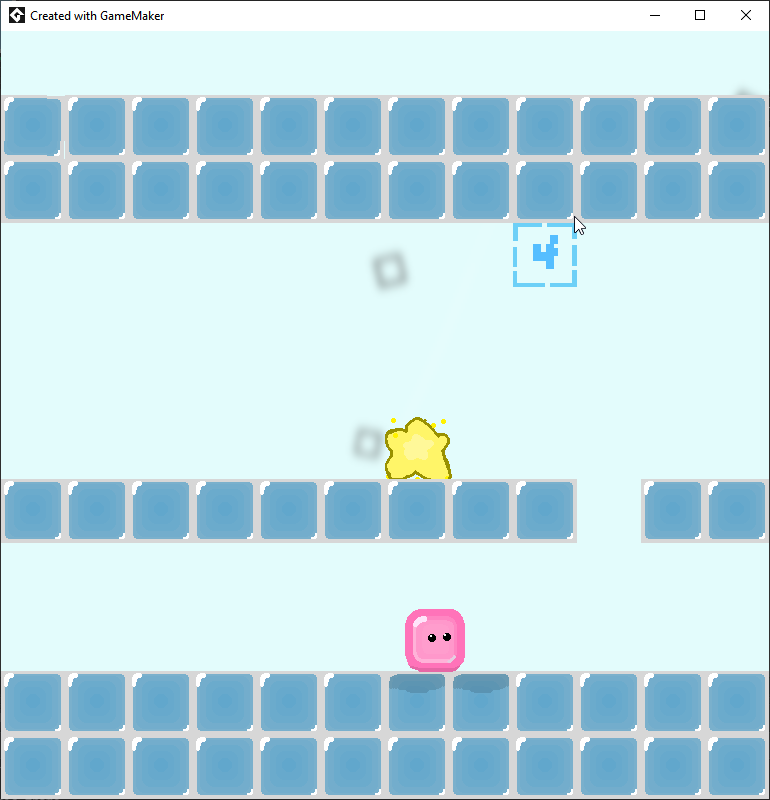Minimize the game window
Viewport: 770px width, 800px height.
pyautogui.click(x=656, y=15)
